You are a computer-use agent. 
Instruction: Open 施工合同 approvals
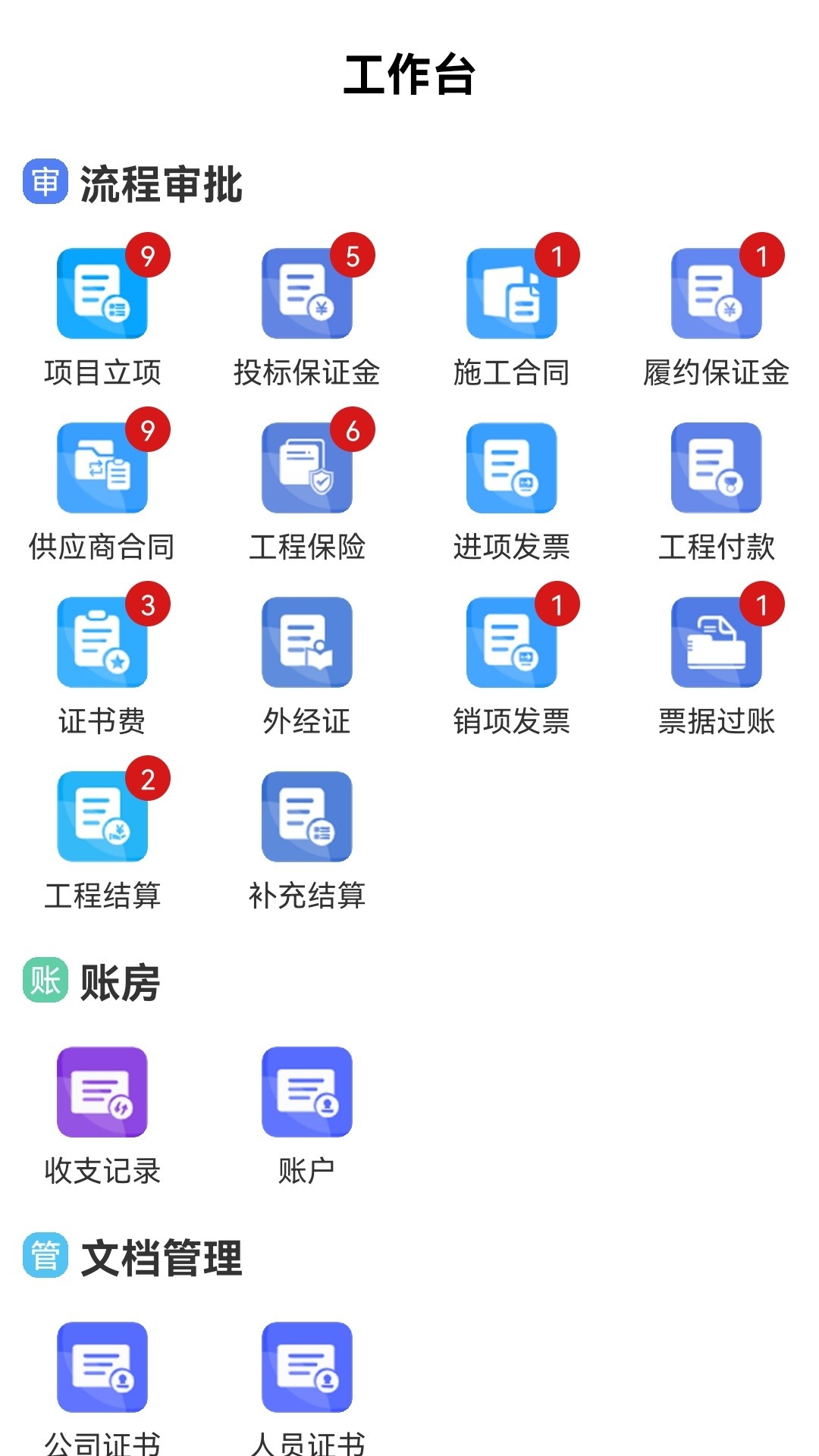(x=512, y=294)
